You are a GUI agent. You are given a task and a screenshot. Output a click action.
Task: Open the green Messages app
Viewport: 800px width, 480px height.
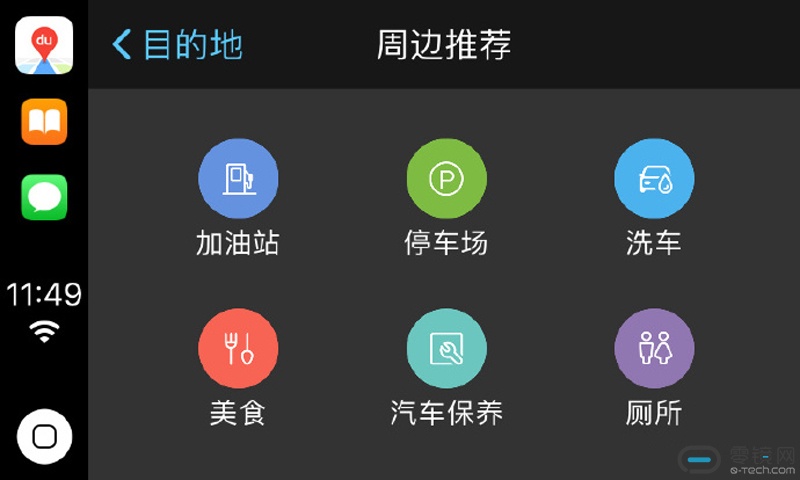44,197
